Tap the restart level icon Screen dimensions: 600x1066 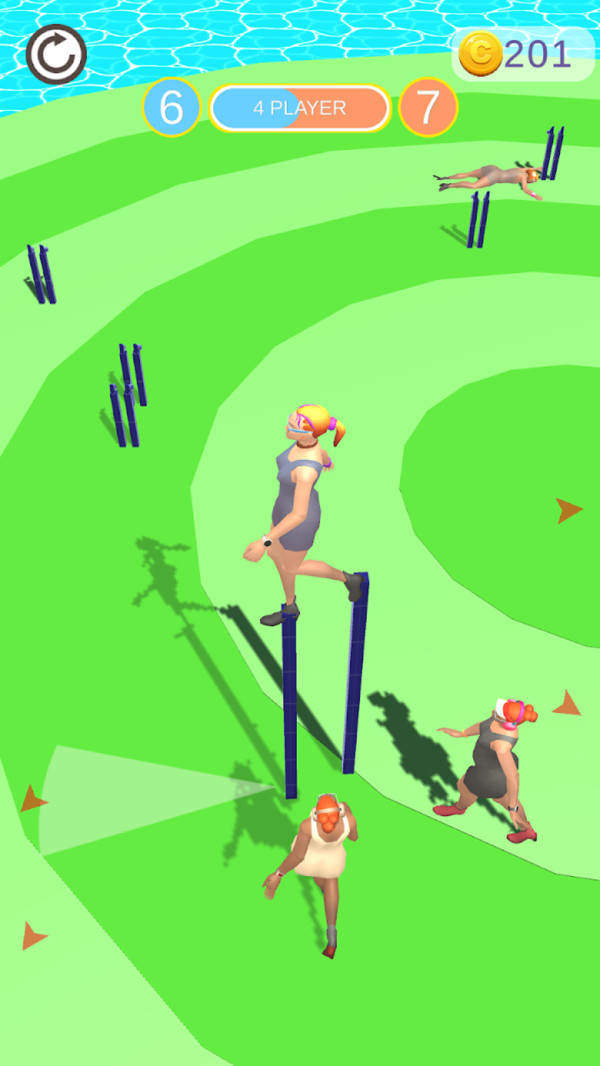point(56,54)
